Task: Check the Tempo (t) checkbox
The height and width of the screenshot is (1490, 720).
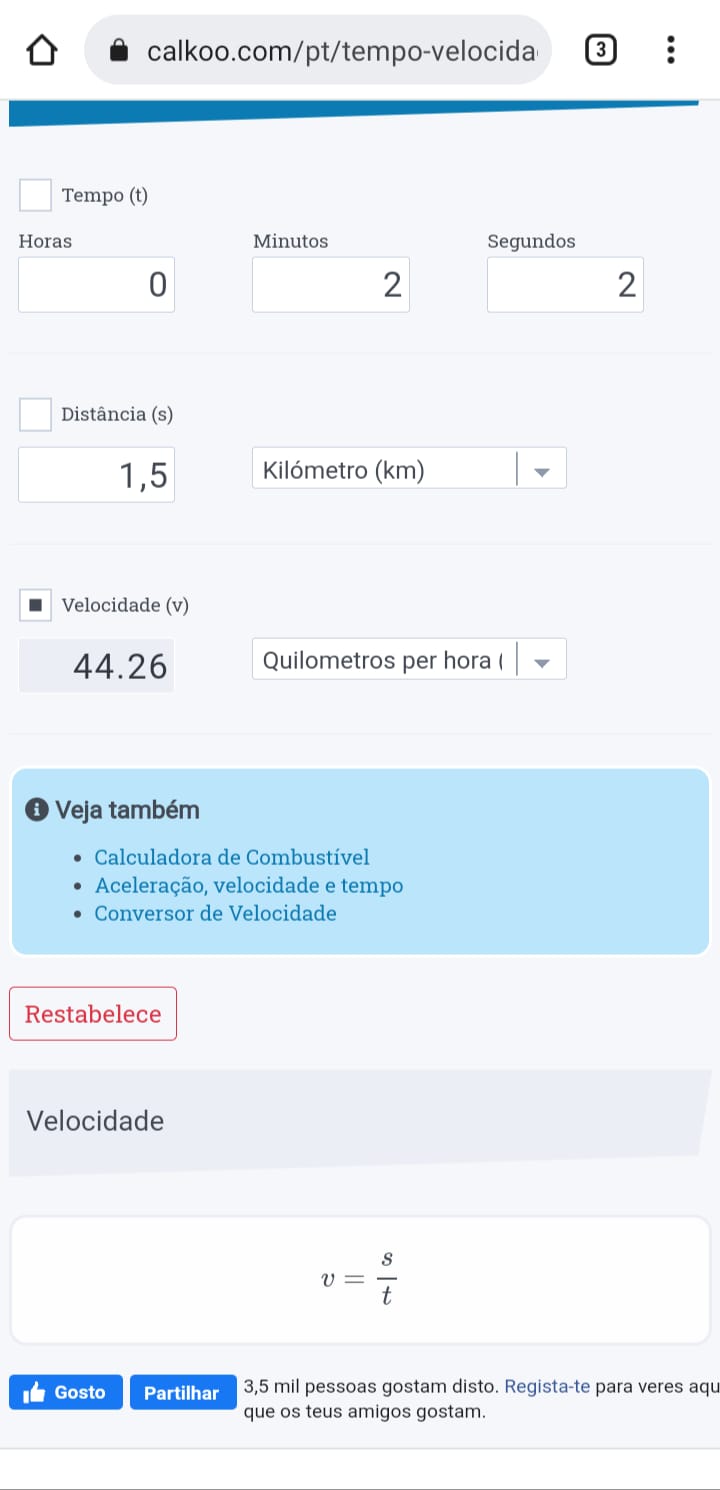Action: coord(36,195)
